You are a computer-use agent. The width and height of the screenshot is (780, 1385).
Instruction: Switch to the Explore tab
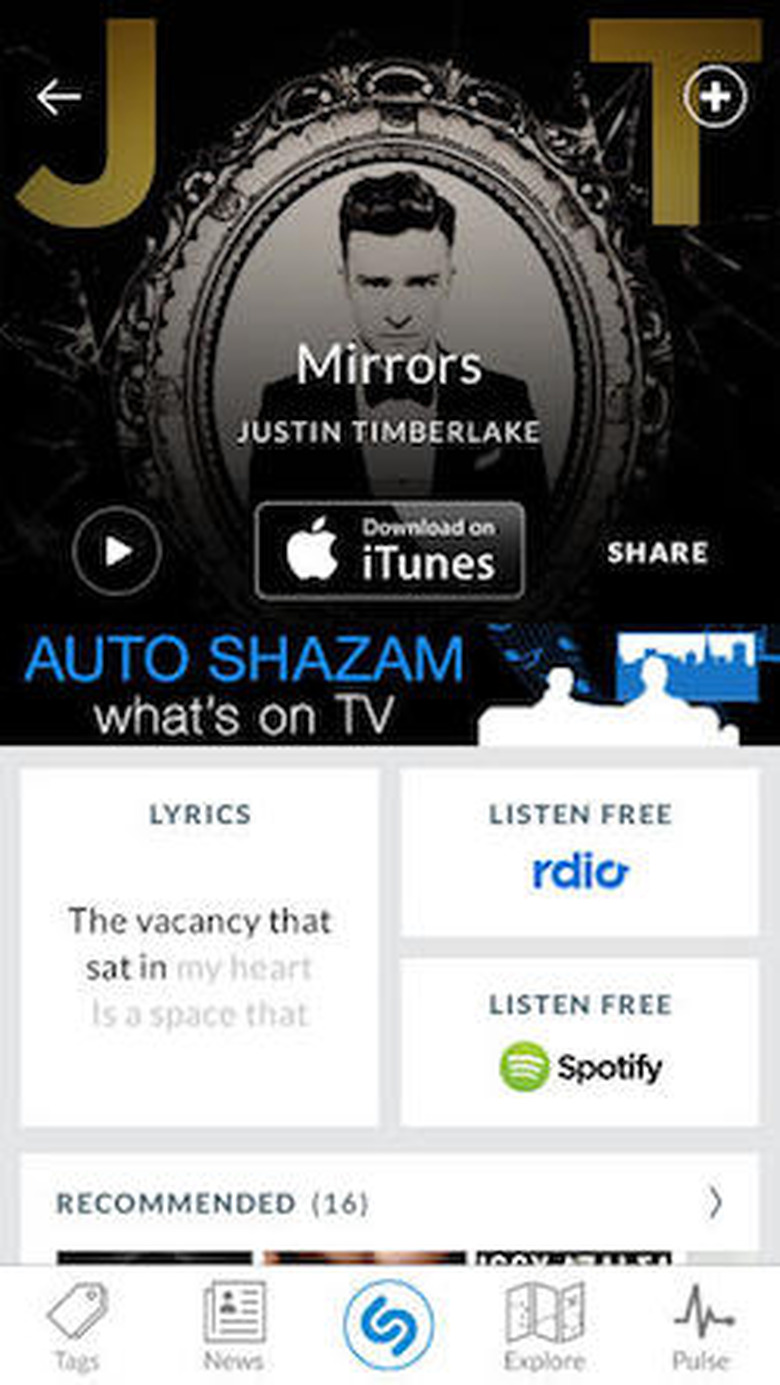pyautogui.click(x=545, y=1327)
